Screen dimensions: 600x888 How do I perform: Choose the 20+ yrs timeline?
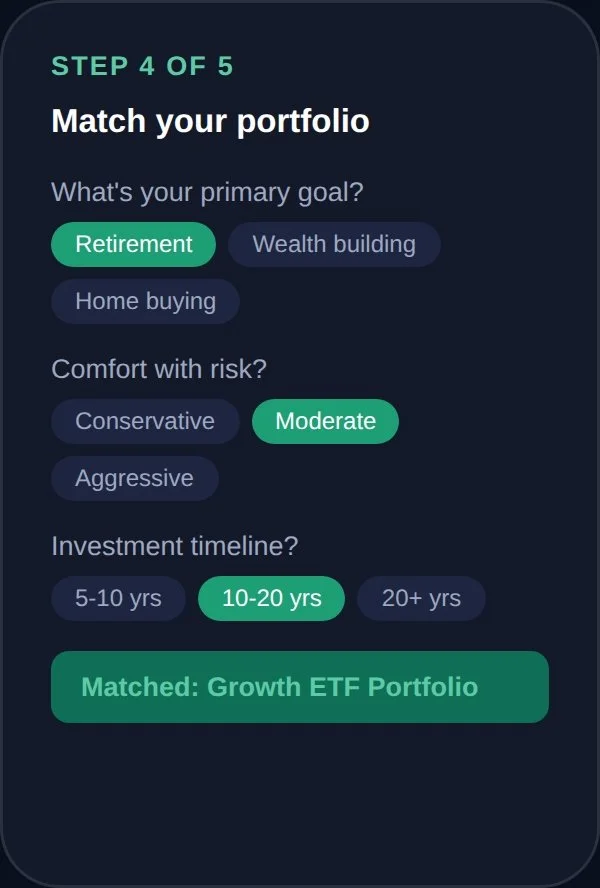coord(421,599)
